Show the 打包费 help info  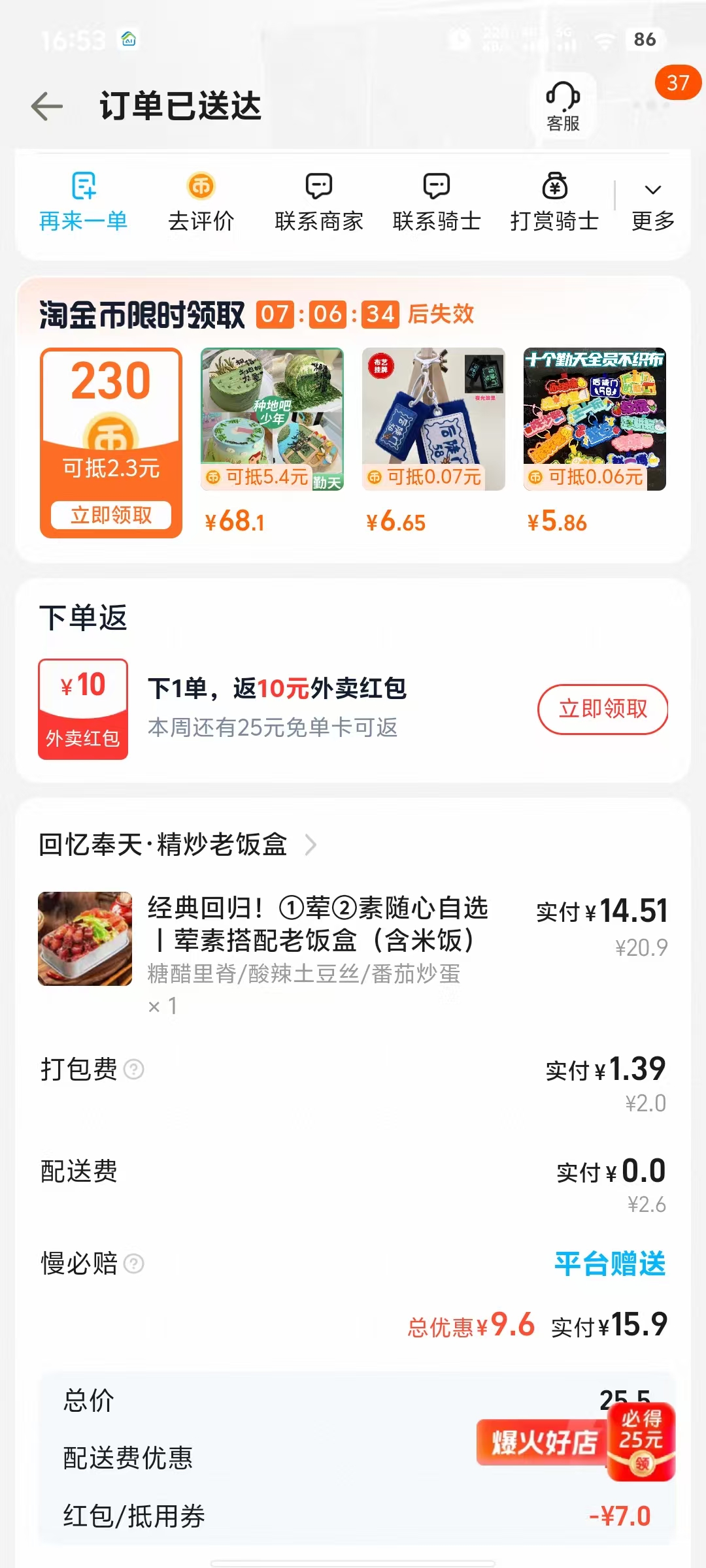tap(134, 1070)
